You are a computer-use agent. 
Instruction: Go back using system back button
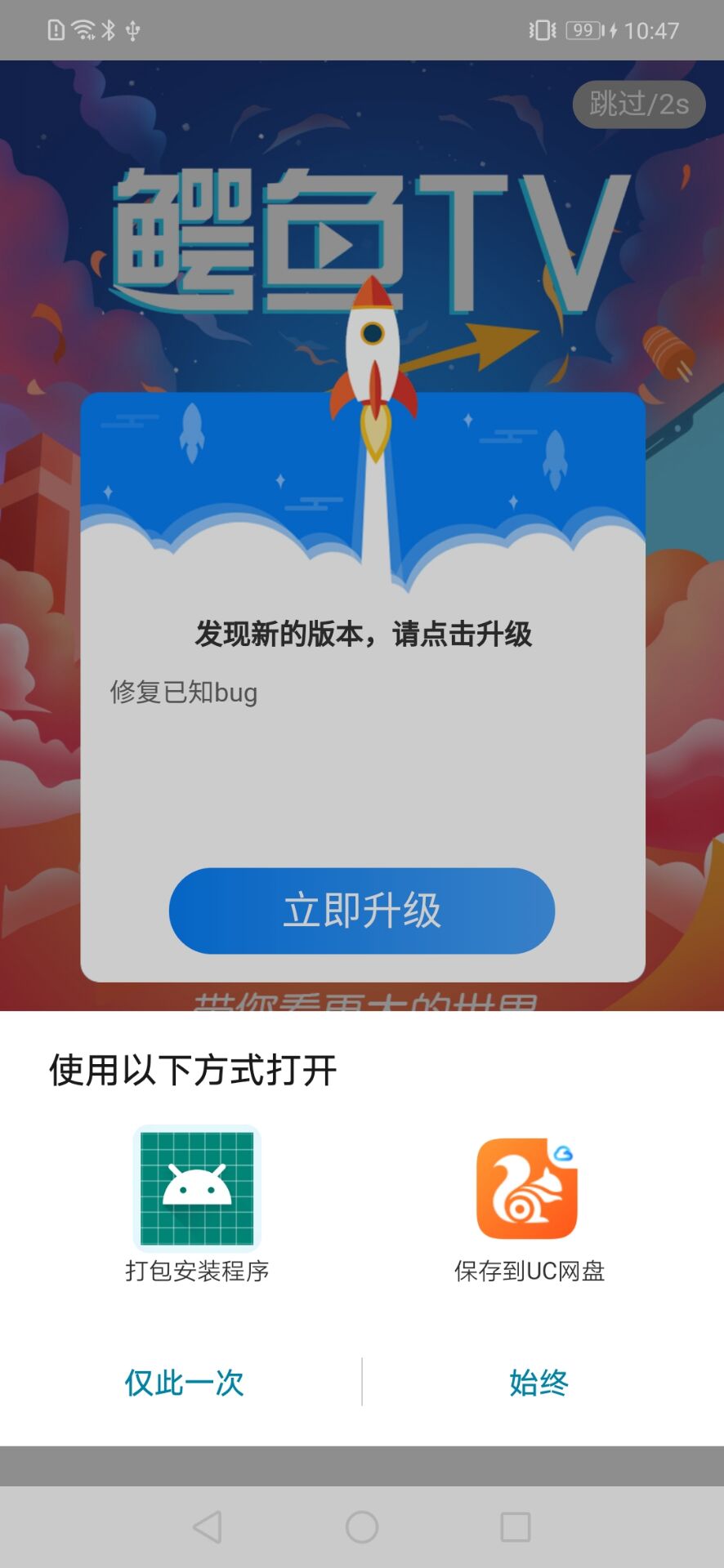(208, 1526)
